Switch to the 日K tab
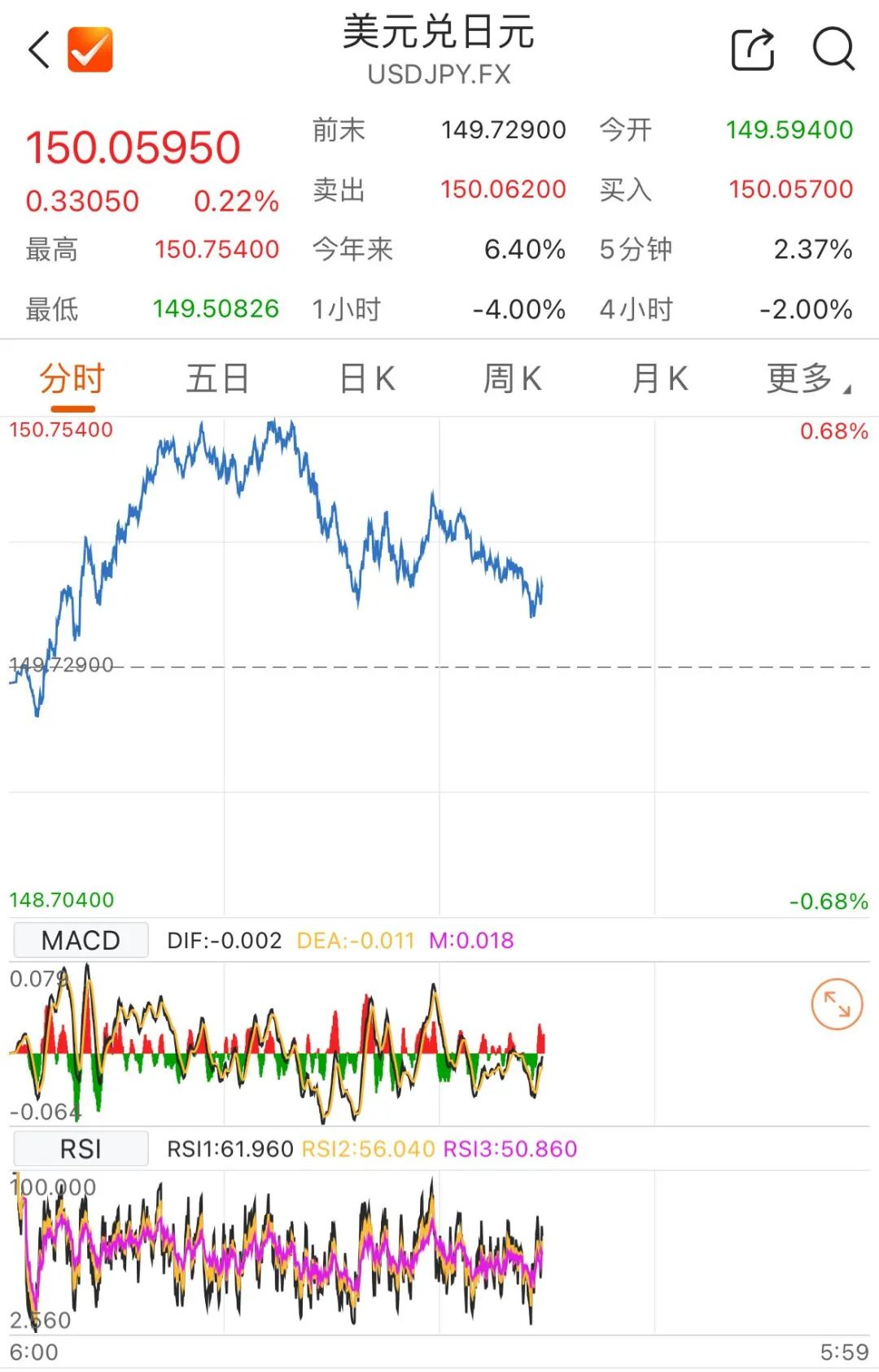Image resolution: width=879 pixels, height=1372 pixels. [x=365, y=377]
